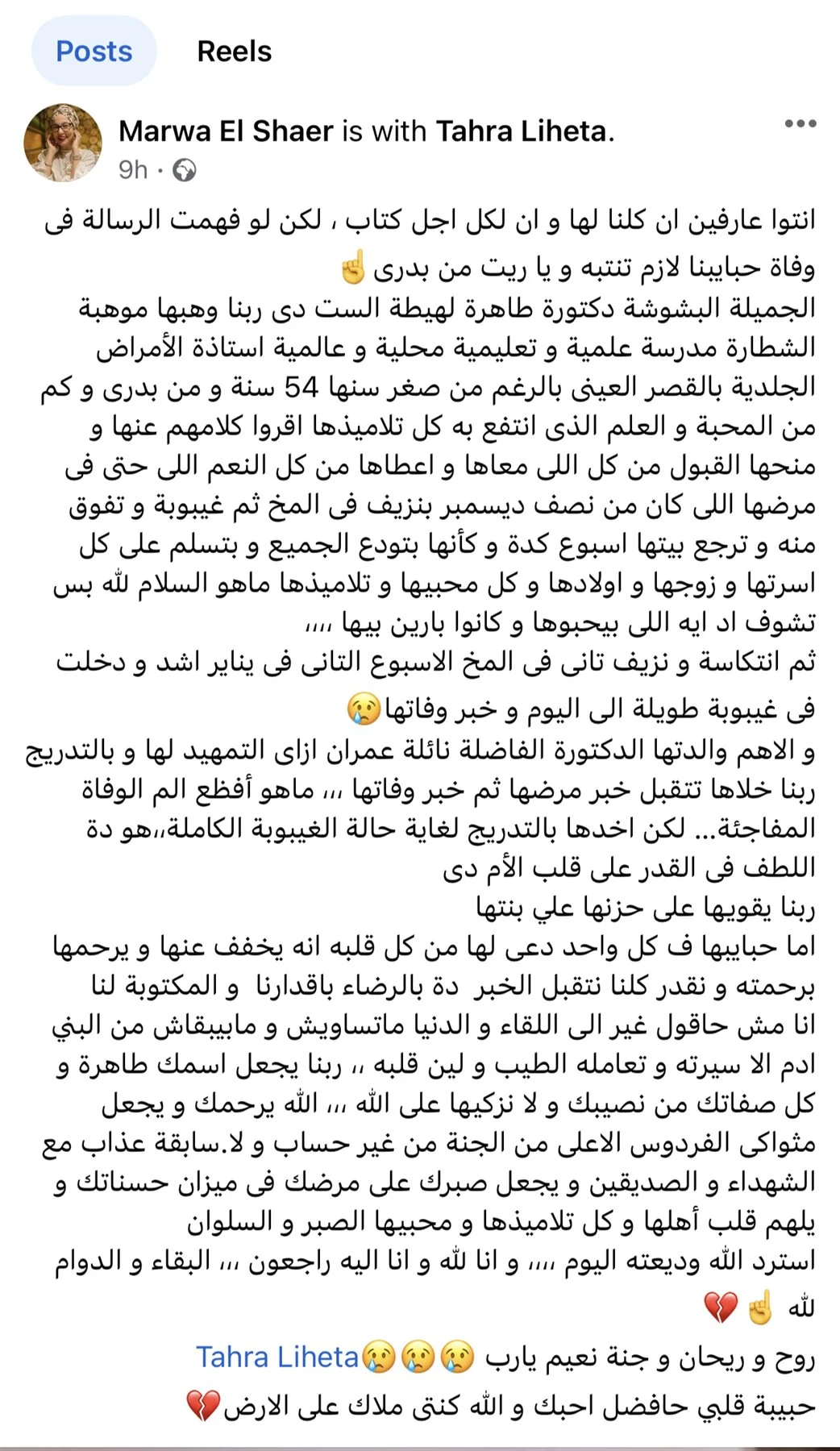The height and width of the screenshot is (1451, 840).
Task: Select the Posts tab
Action: click(94, 52)
